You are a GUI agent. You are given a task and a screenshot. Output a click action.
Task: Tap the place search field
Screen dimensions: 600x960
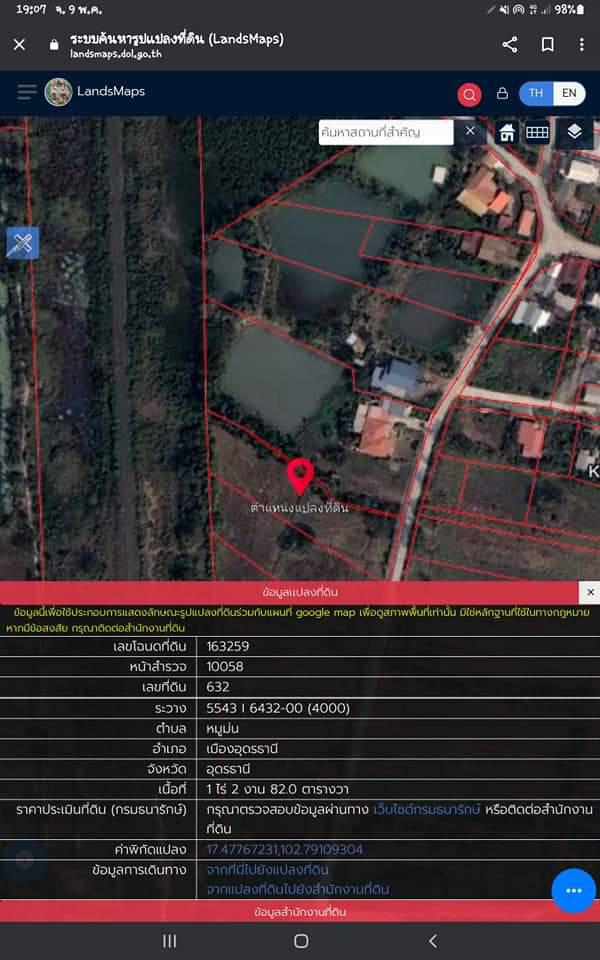386,132
